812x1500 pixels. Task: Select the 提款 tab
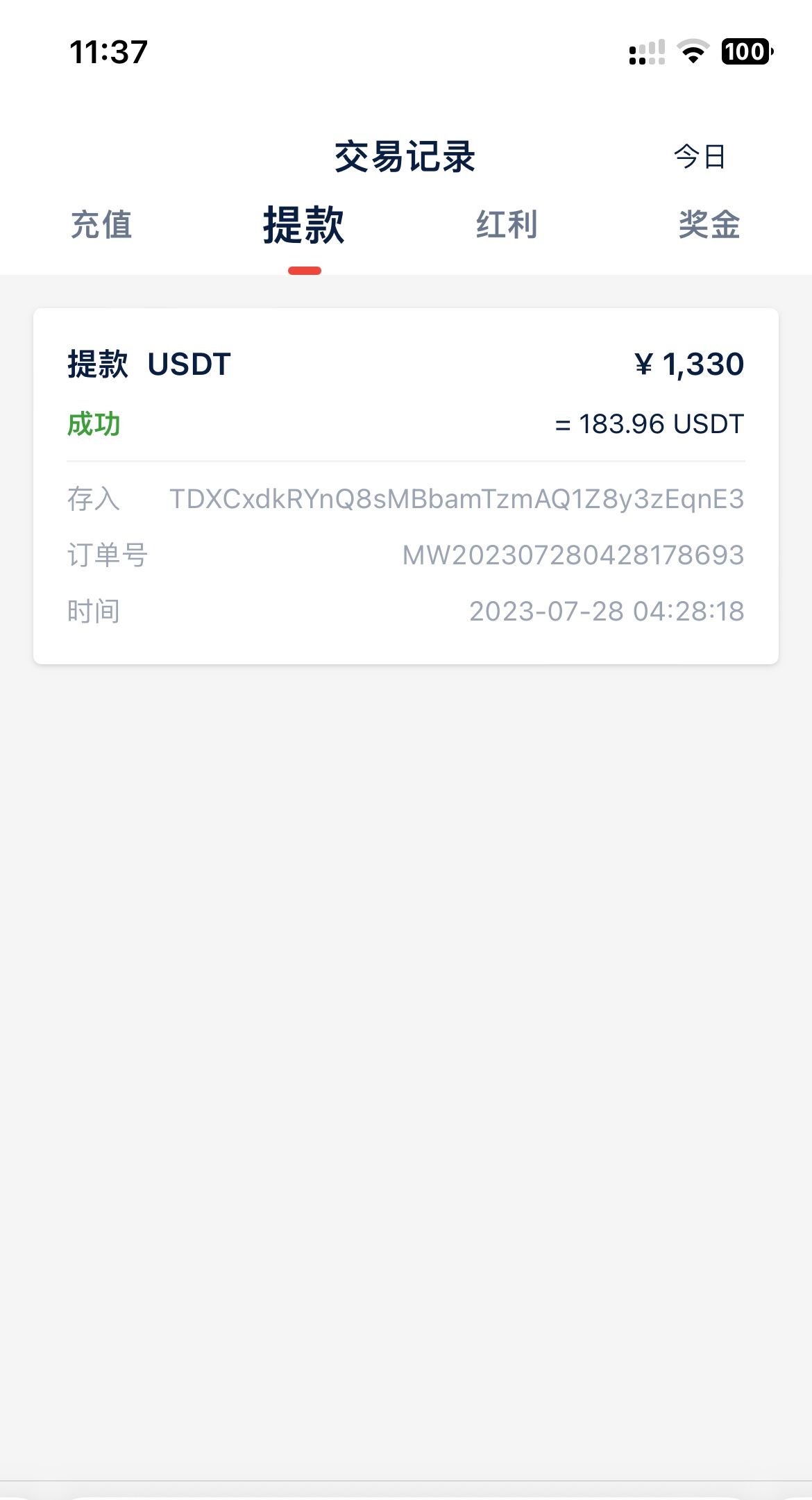pos(304,225)
